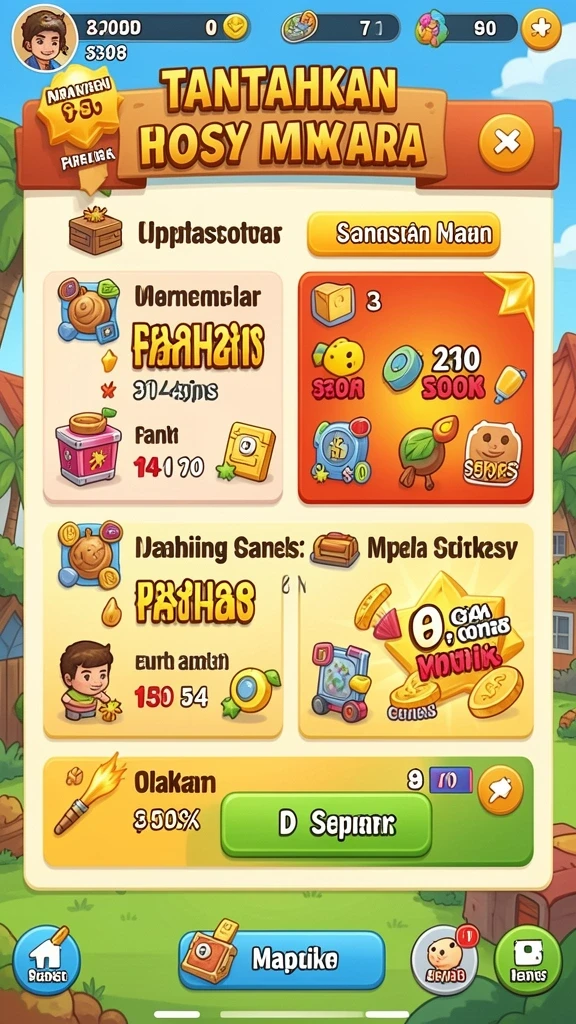Screen dimensions: 576x1024
Task: Open the Naahiing Sanels card
Action: (x=163, y=630)
